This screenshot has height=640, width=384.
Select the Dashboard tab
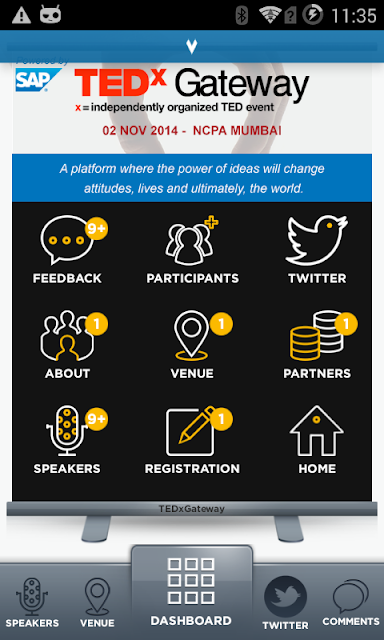pyautogui.click(x=191, y=592)
